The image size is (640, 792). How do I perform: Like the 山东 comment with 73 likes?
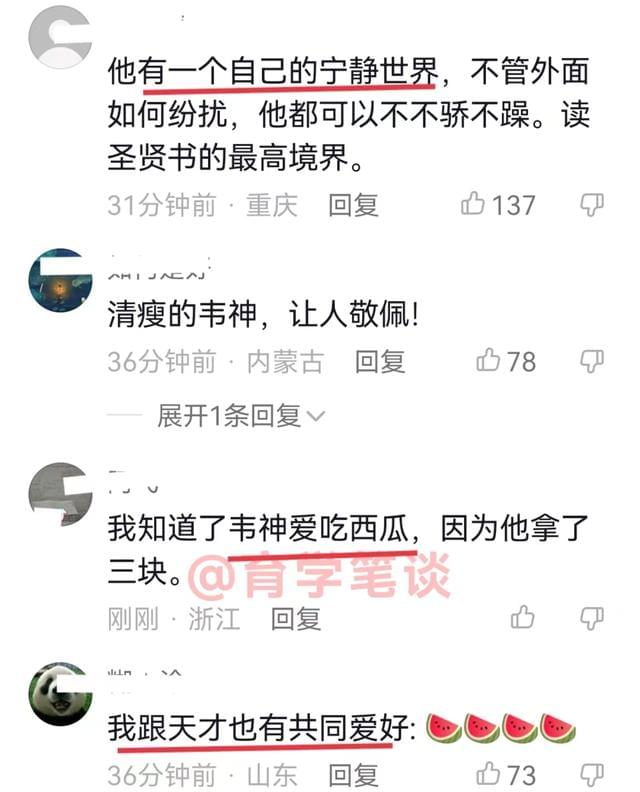tap(488, 773)
